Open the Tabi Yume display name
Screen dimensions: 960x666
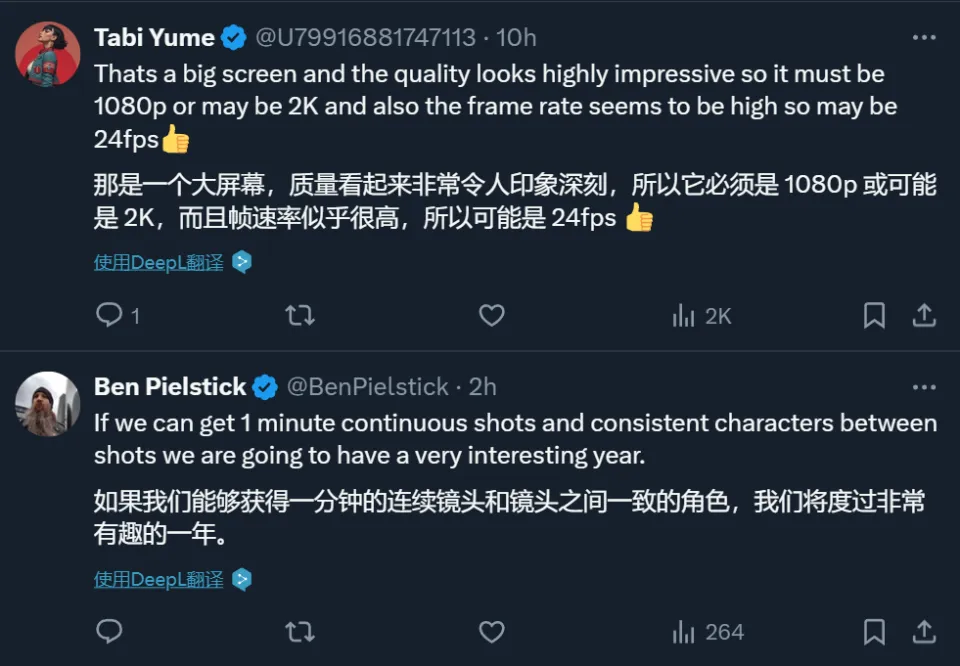154,38
